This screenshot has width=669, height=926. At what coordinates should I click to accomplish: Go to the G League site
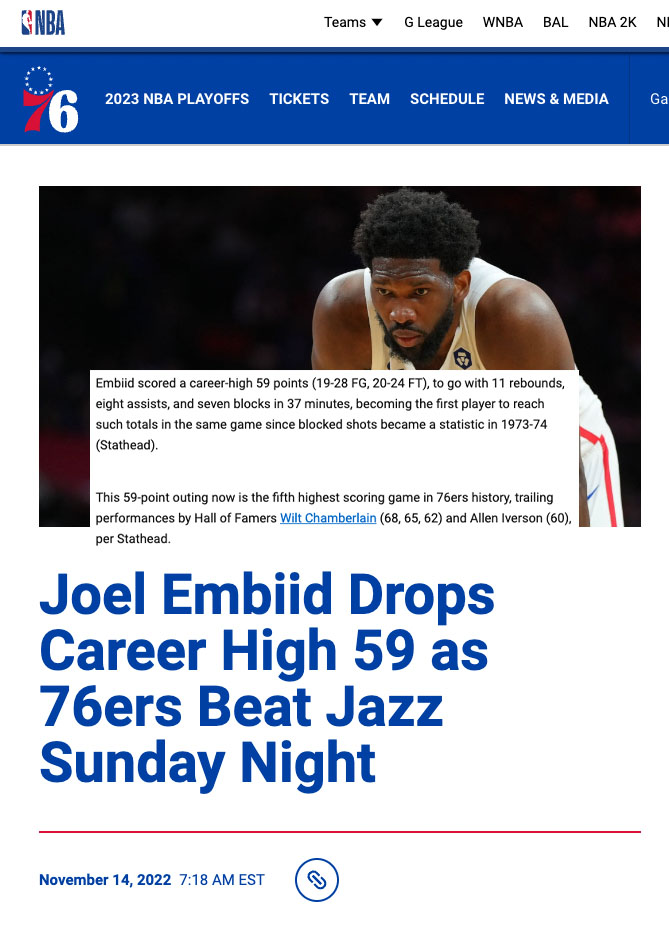click(x=433, y=22)
